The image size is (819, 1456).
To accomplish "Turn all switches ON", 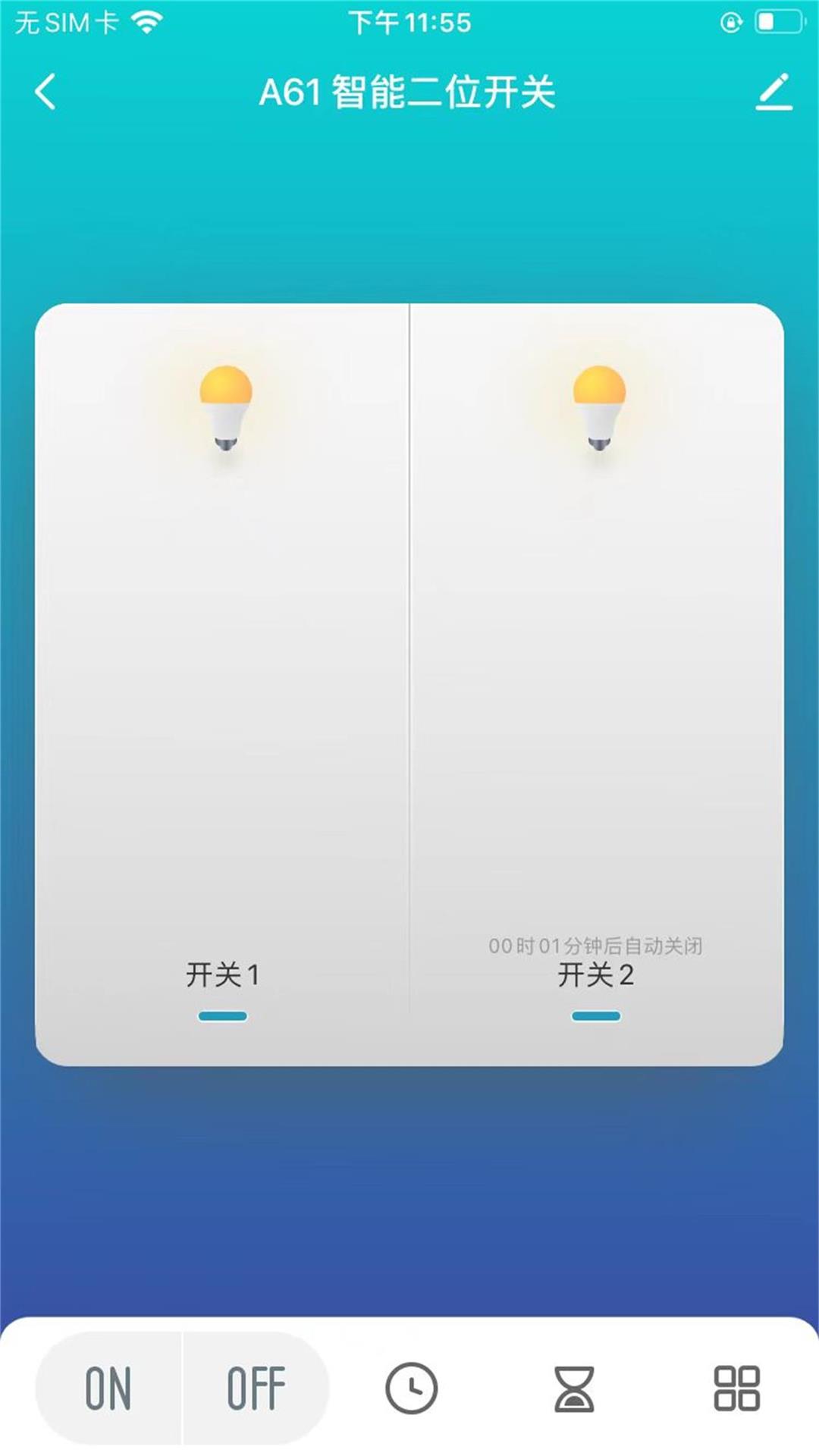I will 108,1389.
